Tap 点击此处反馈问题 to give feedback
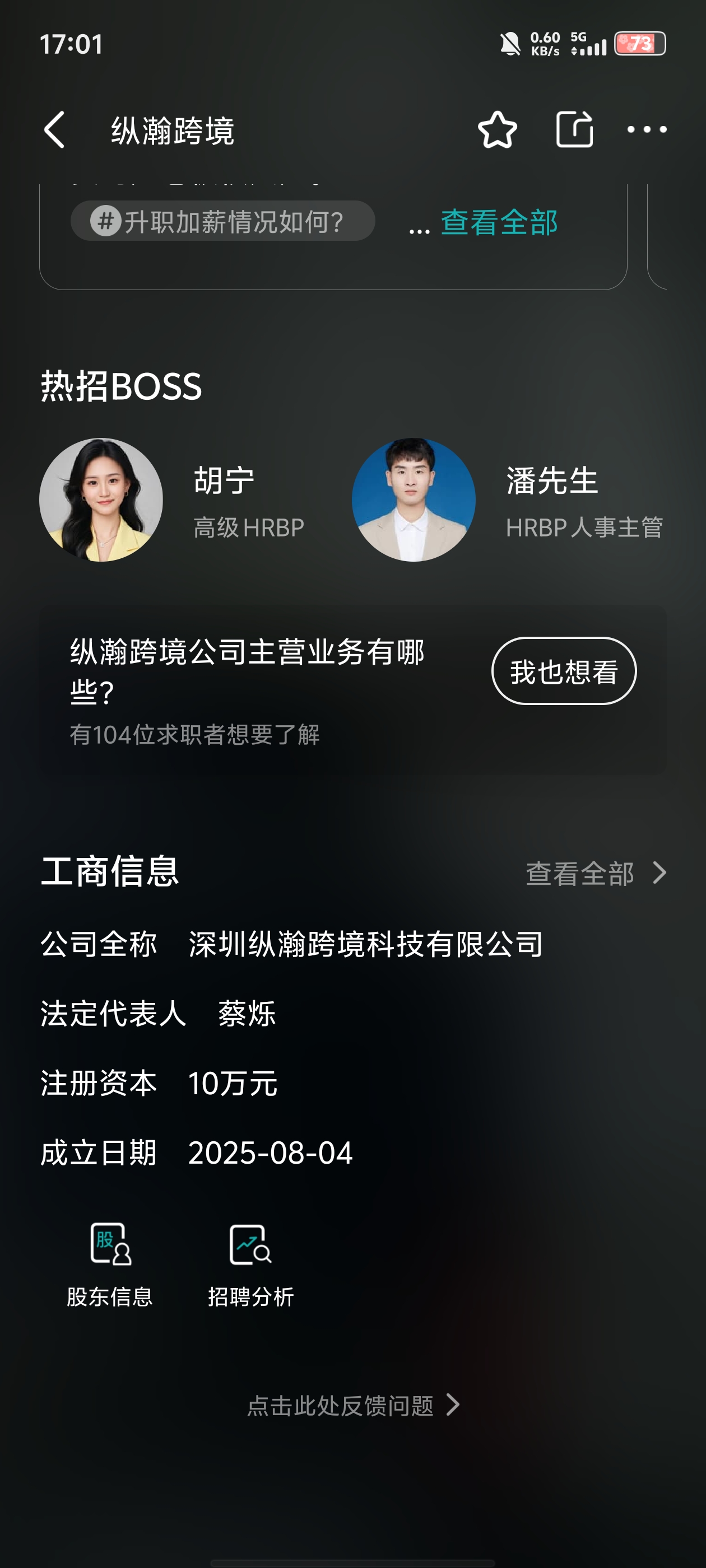Screen dimensions: 706x1568 [x=352, y=1406]
